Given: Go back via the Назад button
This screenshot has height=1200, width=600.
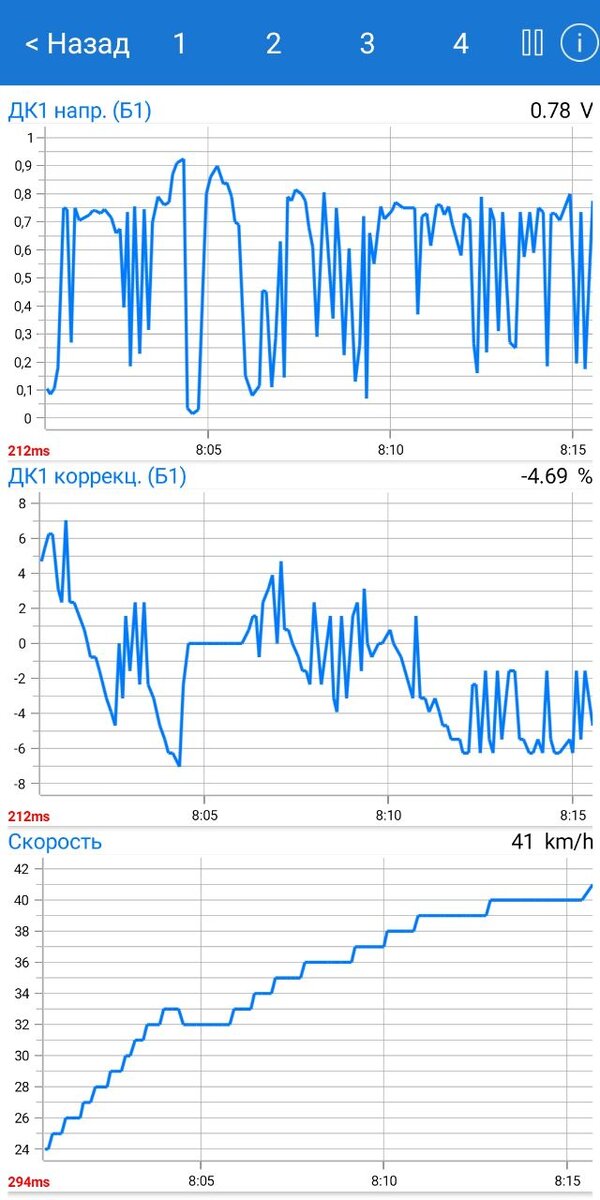Looking at the screenshot, I should pos(77,43).
